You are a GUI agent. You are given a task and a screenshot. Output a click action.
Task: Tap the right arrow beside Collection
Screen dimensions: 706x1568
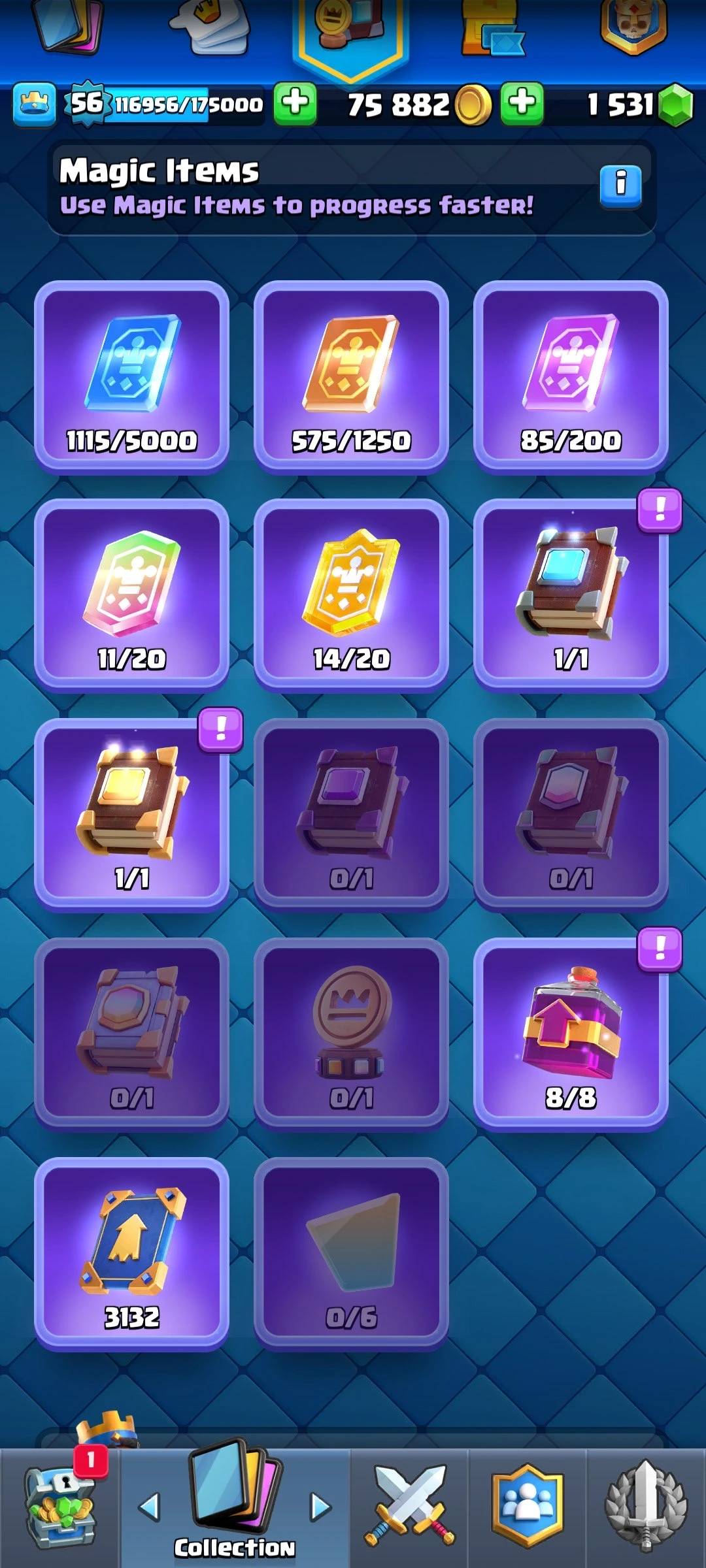320,1507
